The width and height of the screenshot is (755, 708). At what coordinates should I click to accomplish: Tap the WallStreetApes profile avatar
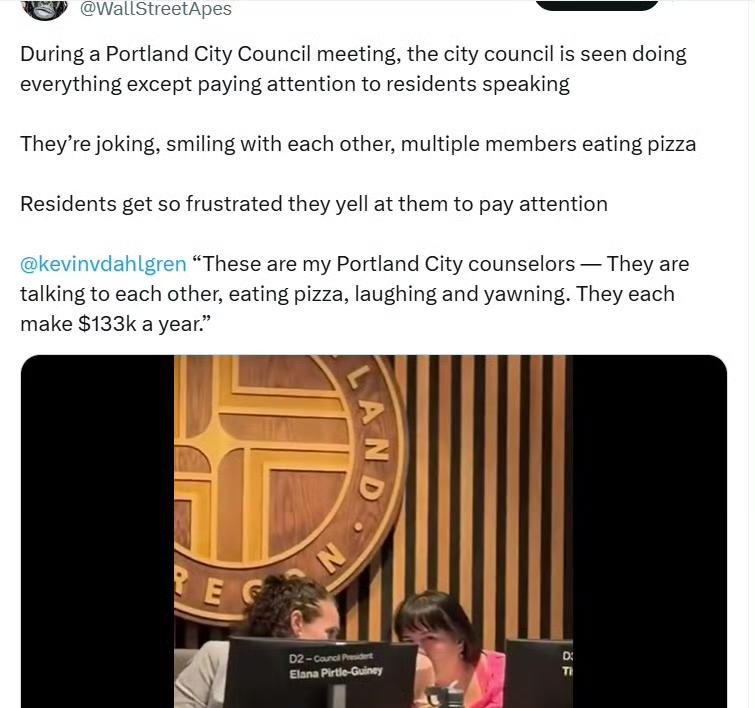pyautogui.click(x=44, y=8)
